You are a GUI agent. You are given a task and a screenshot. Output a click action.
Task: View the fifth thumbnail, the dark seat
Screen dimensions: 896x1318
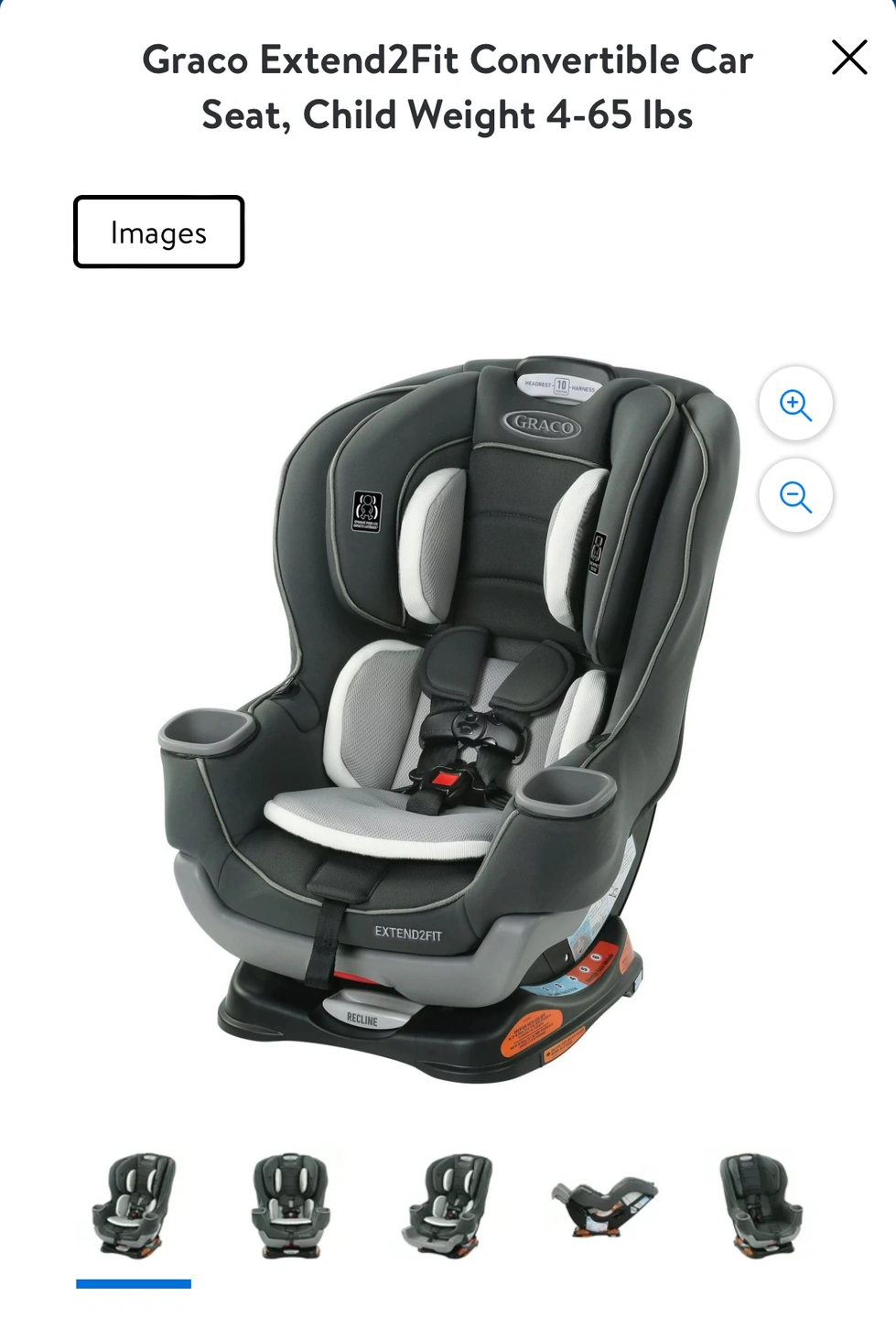tap(761, 1205)
